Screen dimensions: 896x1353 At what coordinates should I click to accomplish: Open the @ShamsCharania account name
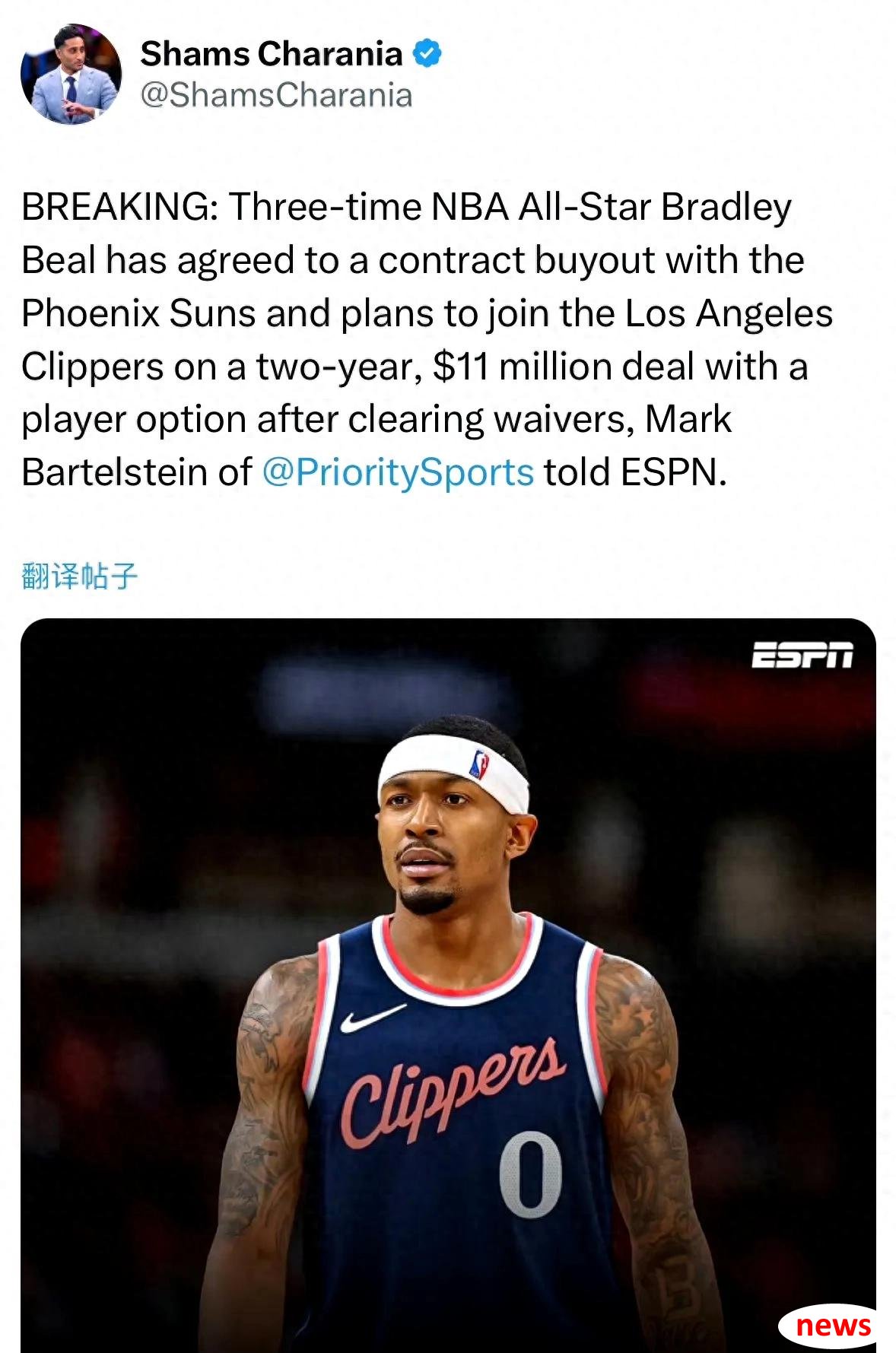click(x=276, y=95)
